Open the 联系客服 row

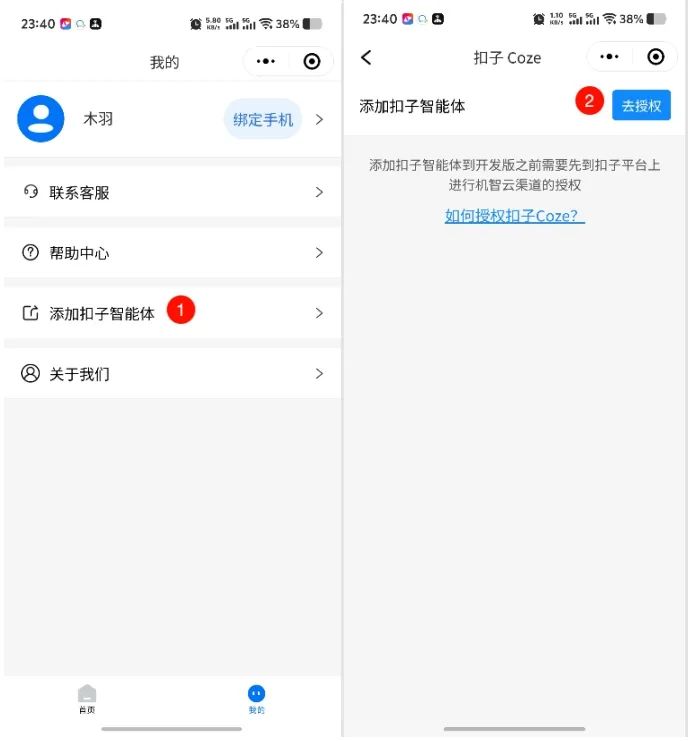172,192
